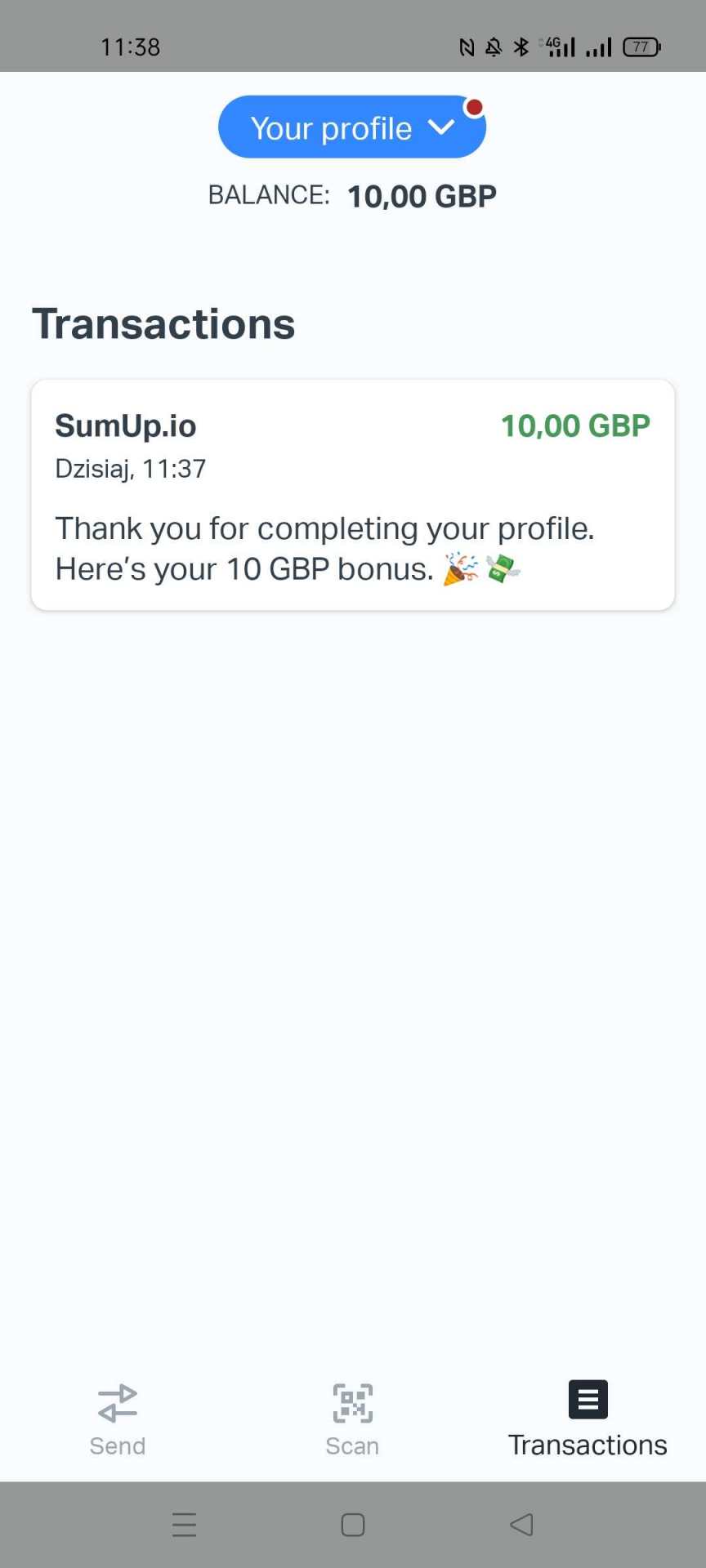The width and height of the screenshot is (706, 1568).
Task: Select the Send money icon
Action: pos(117,1403)
